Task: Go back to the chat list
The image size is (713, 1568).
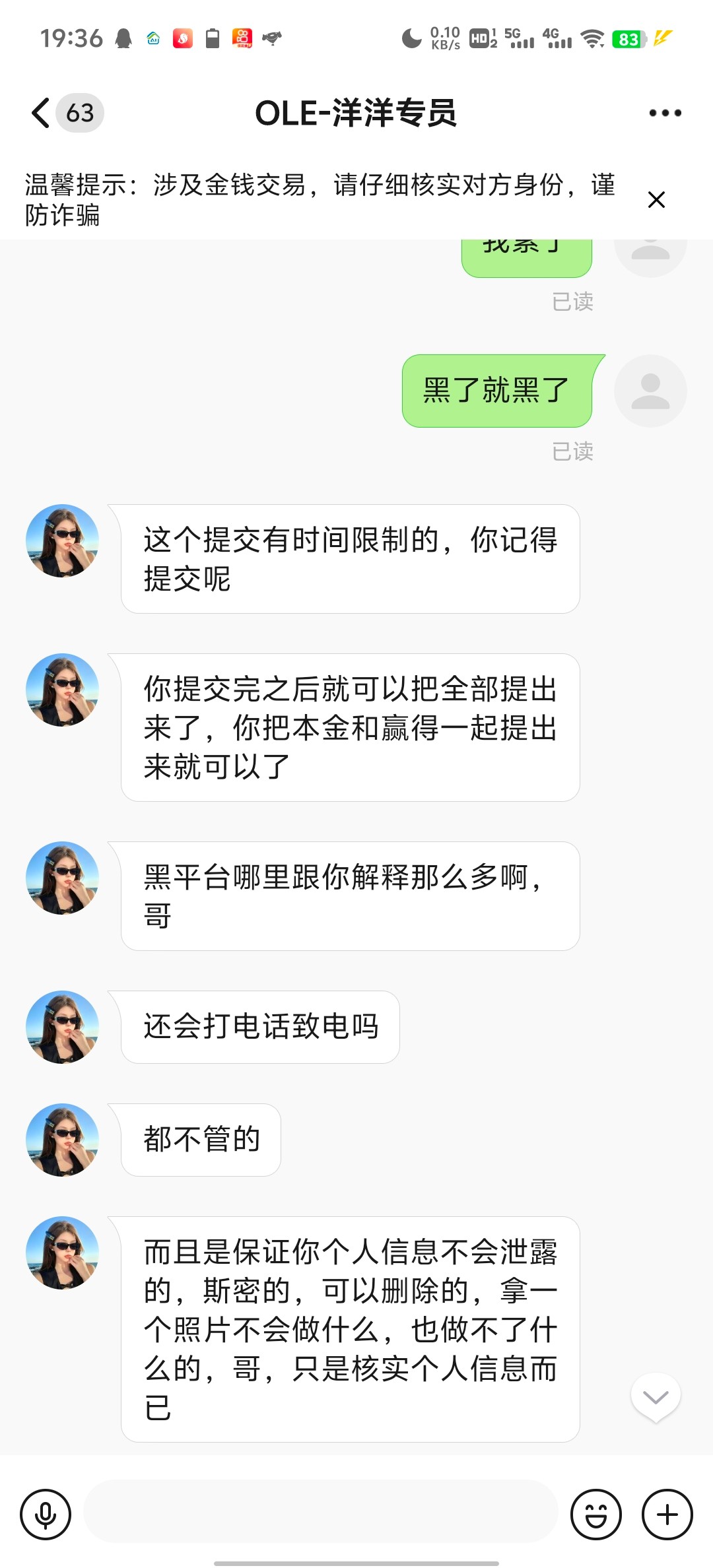Action: tap(41, 113)
